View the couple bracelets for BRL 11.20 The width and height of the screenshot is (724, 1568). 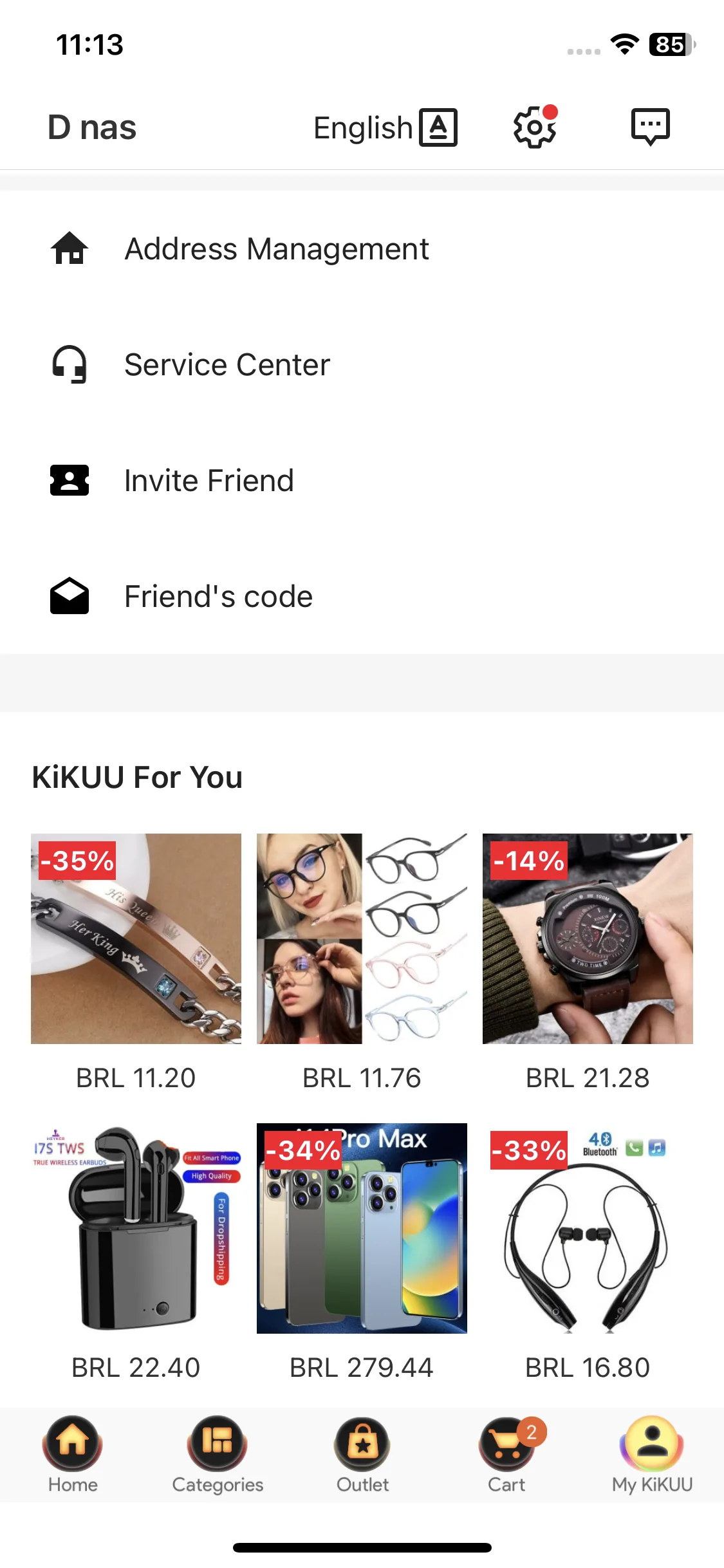(136, 938)
